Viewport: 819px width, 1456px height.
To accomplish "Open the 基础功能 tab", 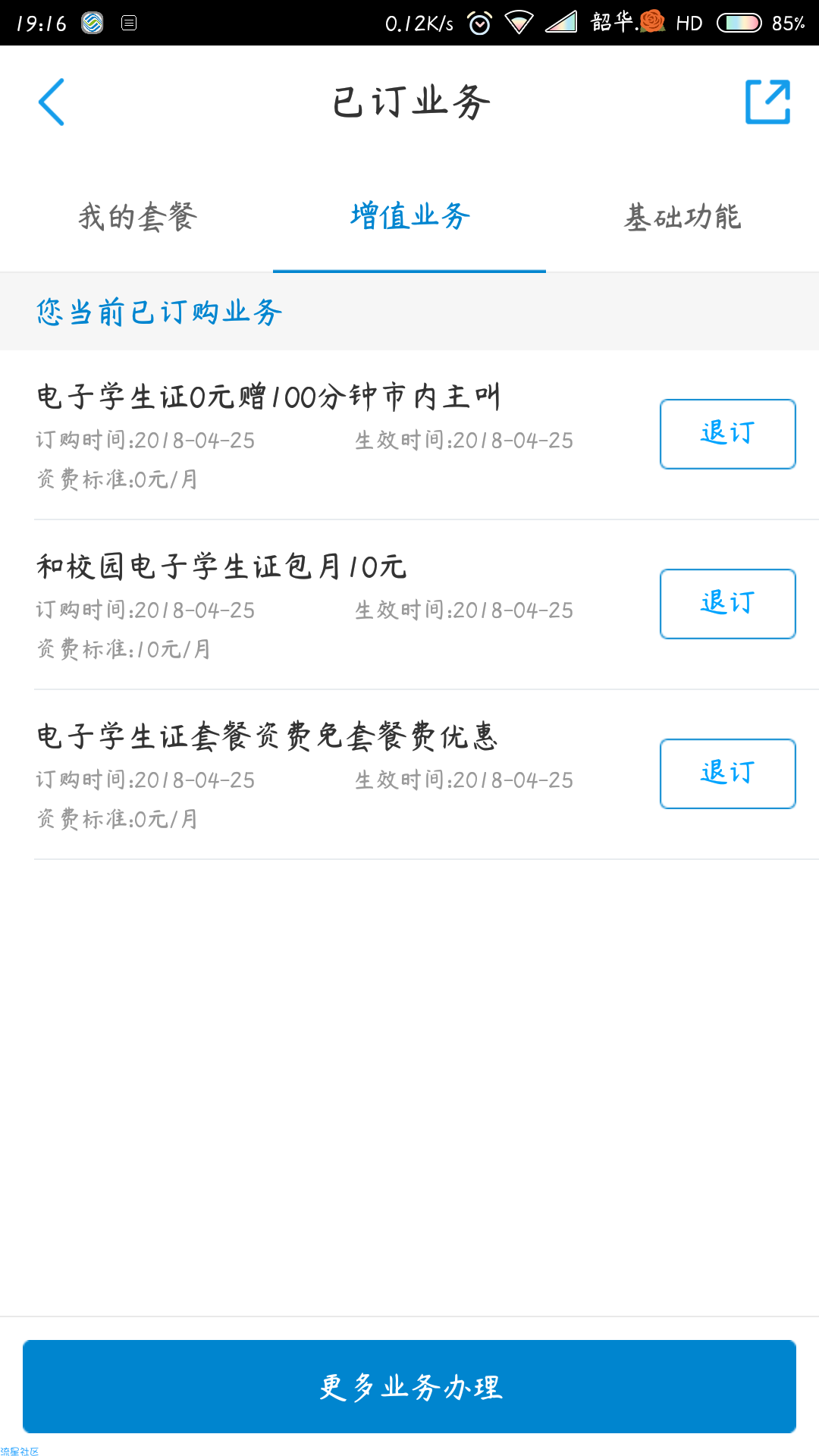I will [682, 217].
